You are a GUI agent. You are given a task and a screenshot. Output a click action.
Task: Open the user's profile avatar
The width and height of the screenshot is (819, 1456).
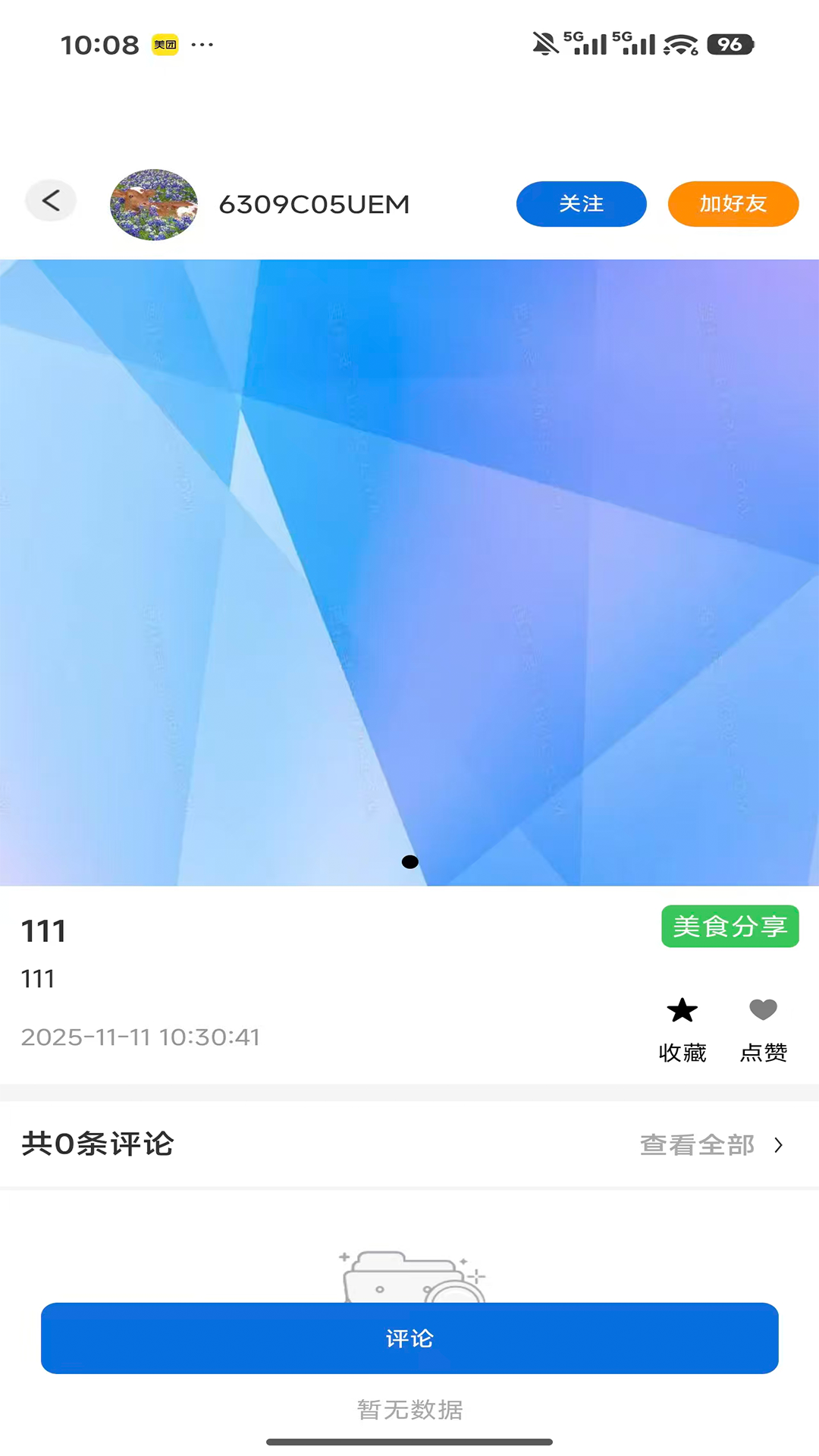[152, 203]
